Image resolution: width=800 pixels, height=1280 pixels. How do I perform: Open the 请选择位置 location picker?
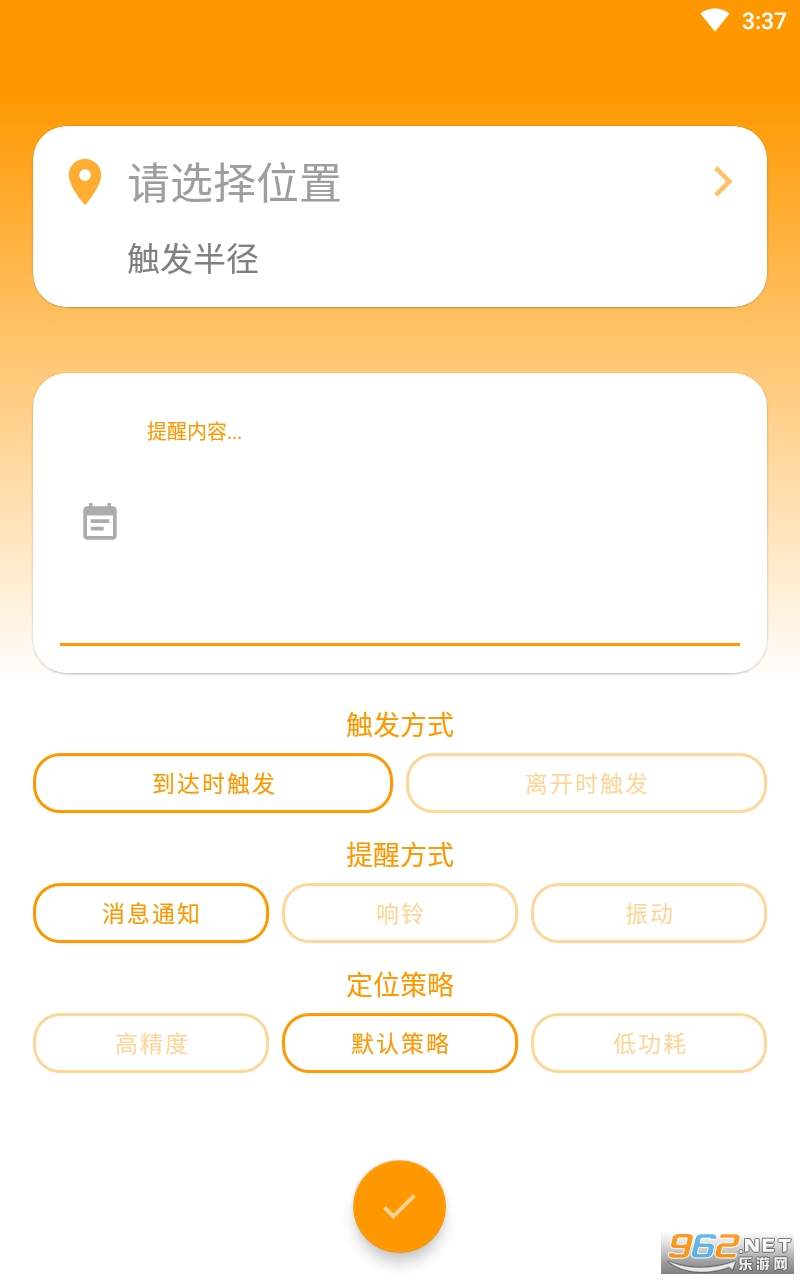tap(400, 183)
